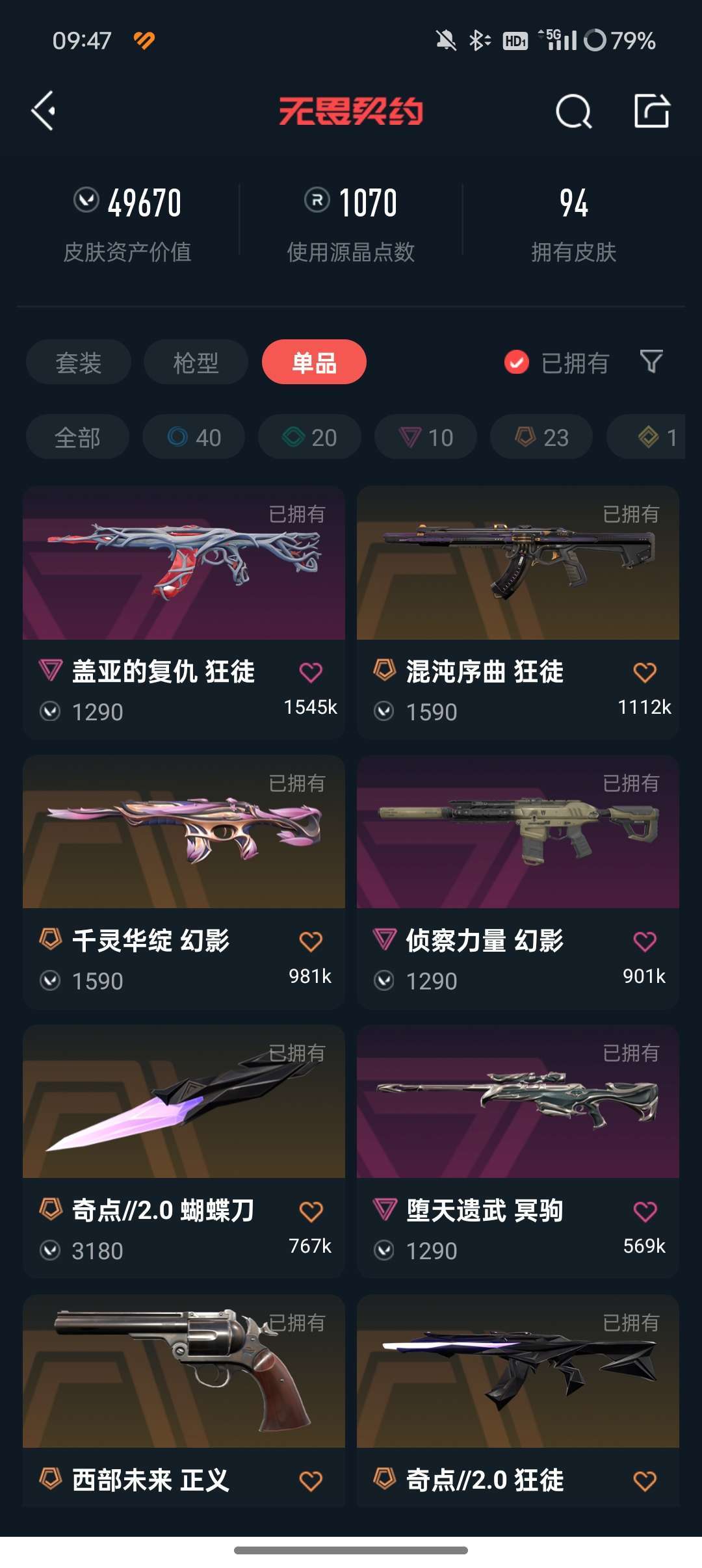
Task: Filter by the orange tier chip showing 23
Action: [x=541, y=437]
